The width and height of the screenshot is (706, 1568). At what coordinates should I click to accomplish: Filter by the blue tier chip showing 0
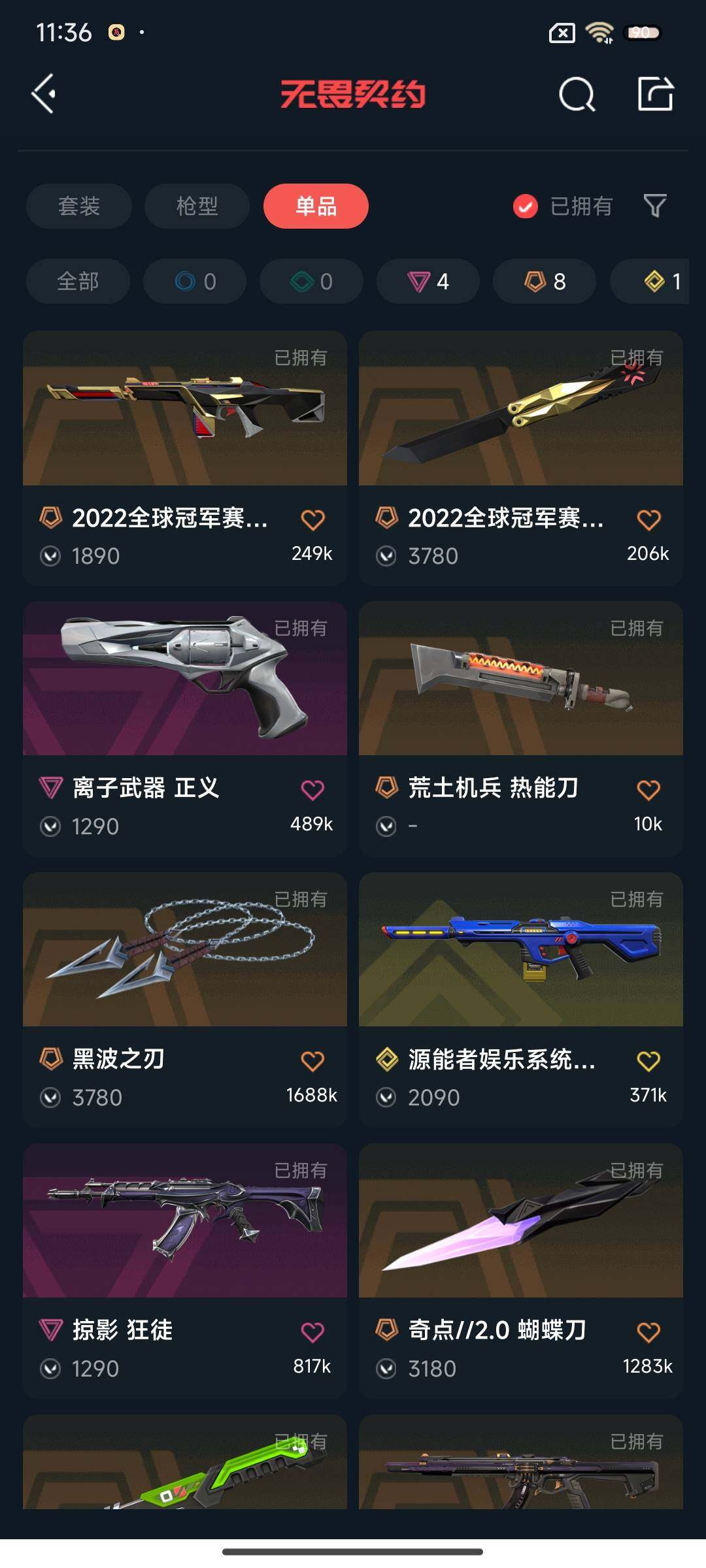point(195,282)
